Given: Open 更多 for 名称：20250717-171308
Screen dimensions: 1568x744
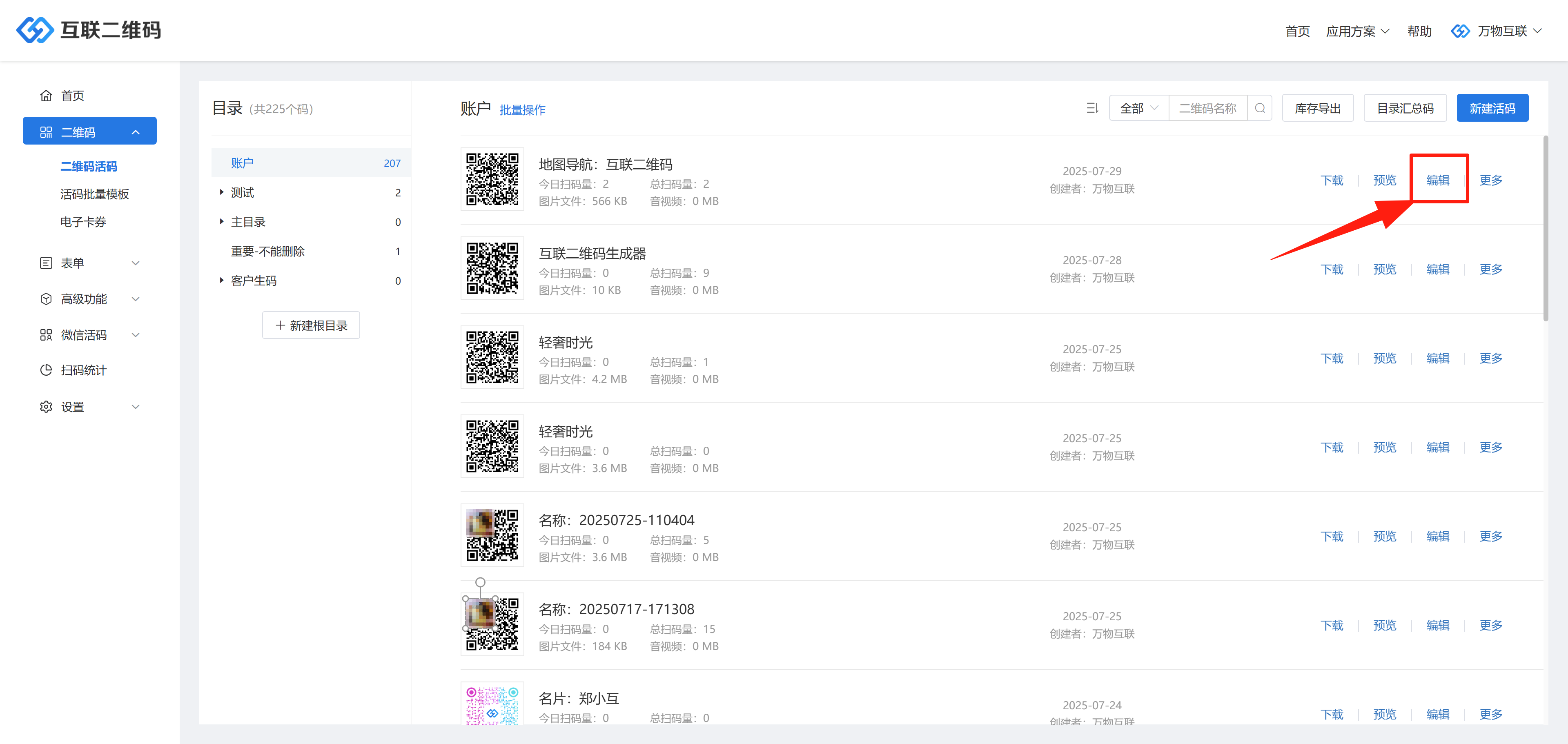Looking at the screenshot, I should point(1490,625).
